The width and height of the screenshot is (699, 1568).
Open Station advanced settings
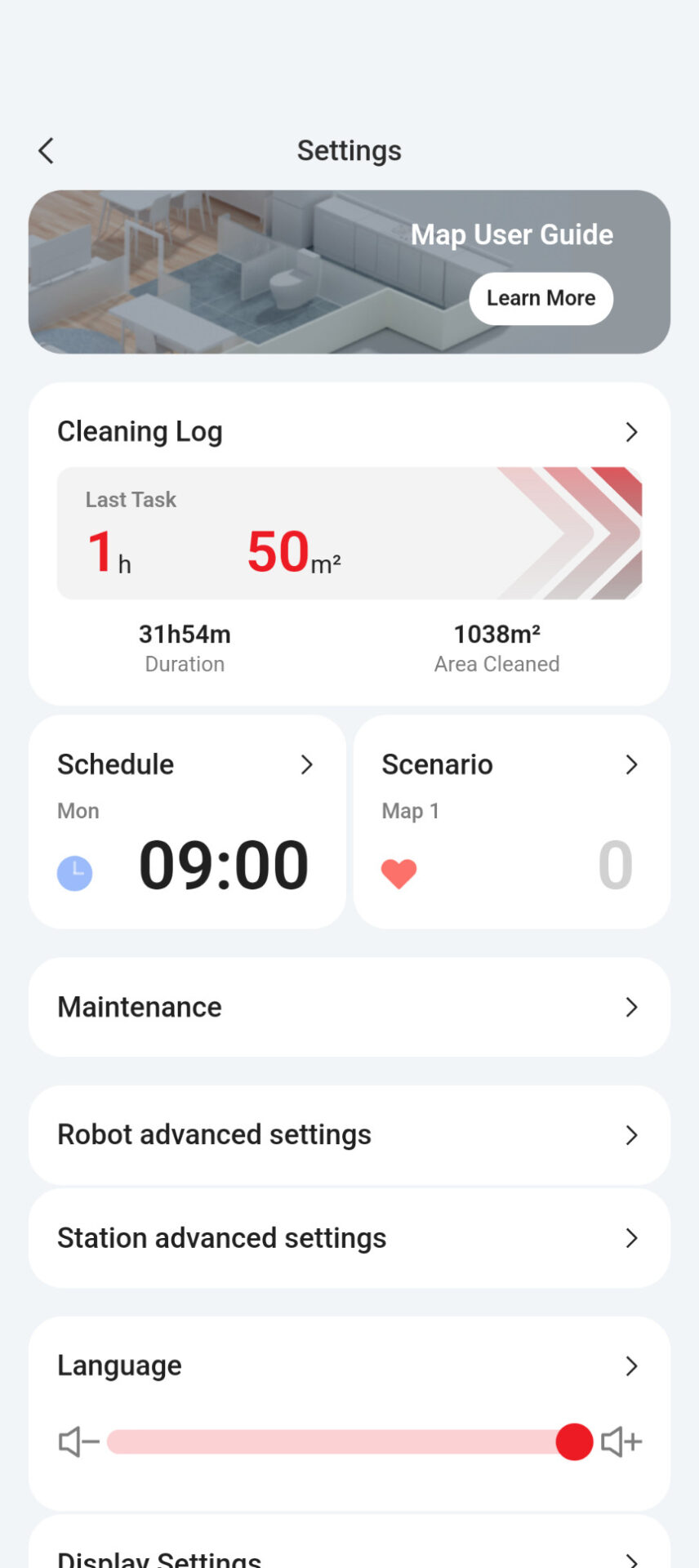point(349,1238)
